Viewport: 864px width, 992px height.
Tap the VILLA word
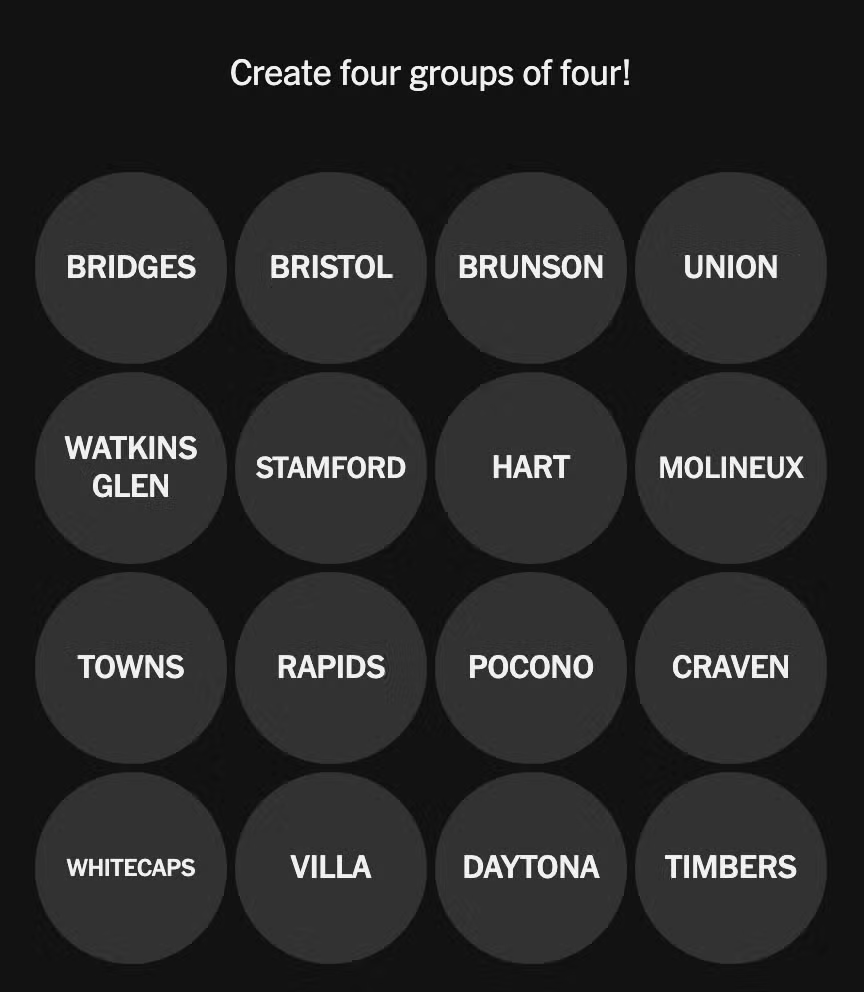click(331, 867)
